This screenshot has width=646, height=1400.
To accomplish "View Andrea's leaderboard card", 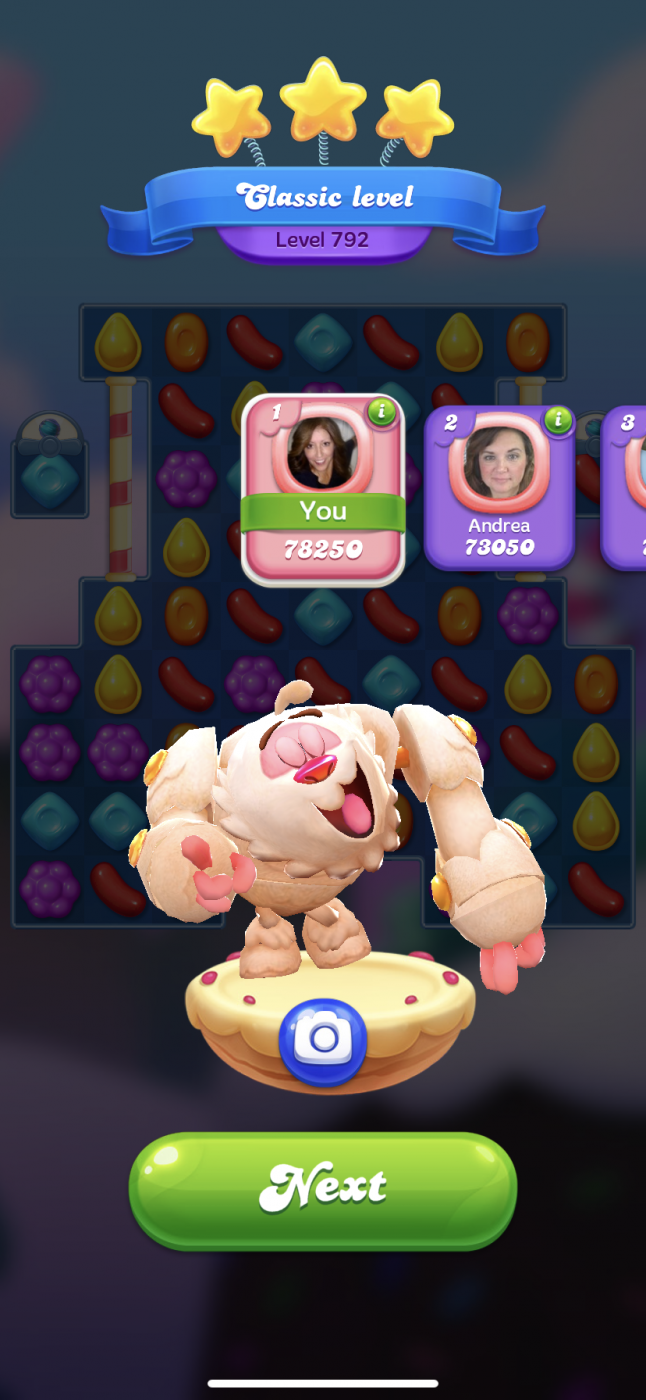I will coord(498,490).
